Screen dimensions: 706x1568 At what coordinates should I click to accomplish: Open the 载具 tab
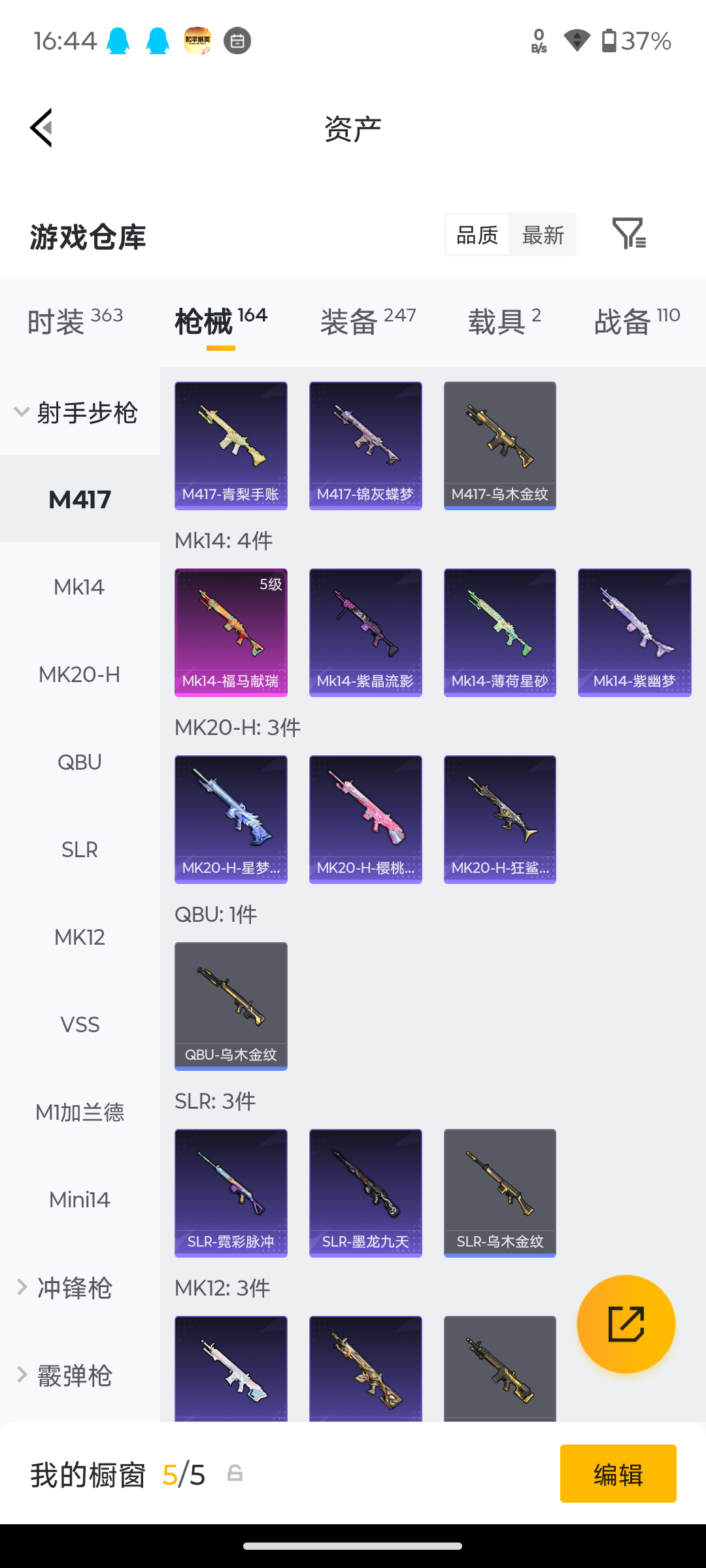click(x=504, y=321)
